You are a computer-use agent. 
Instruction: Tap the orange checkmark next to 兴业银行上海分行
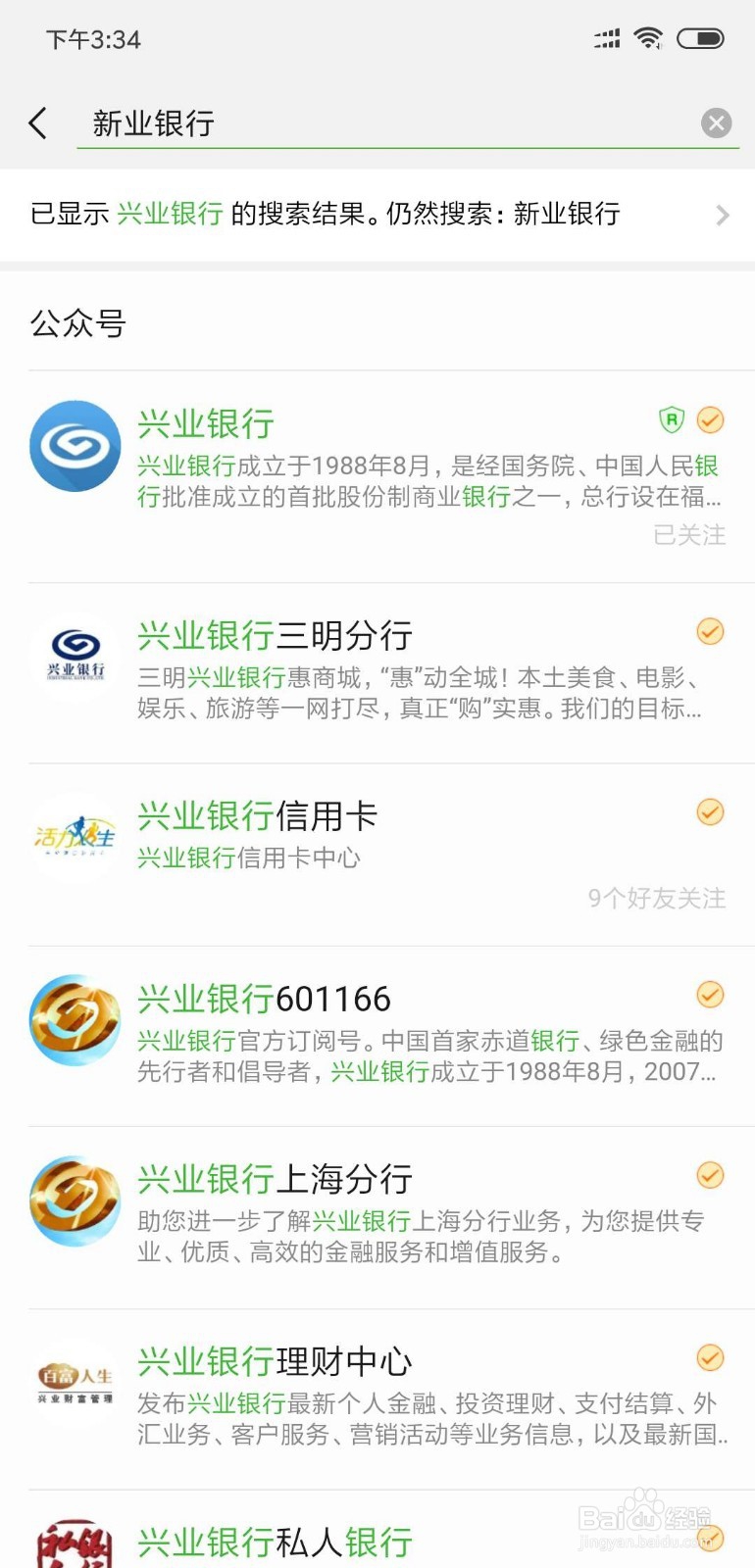click(x=710, y=1176)
